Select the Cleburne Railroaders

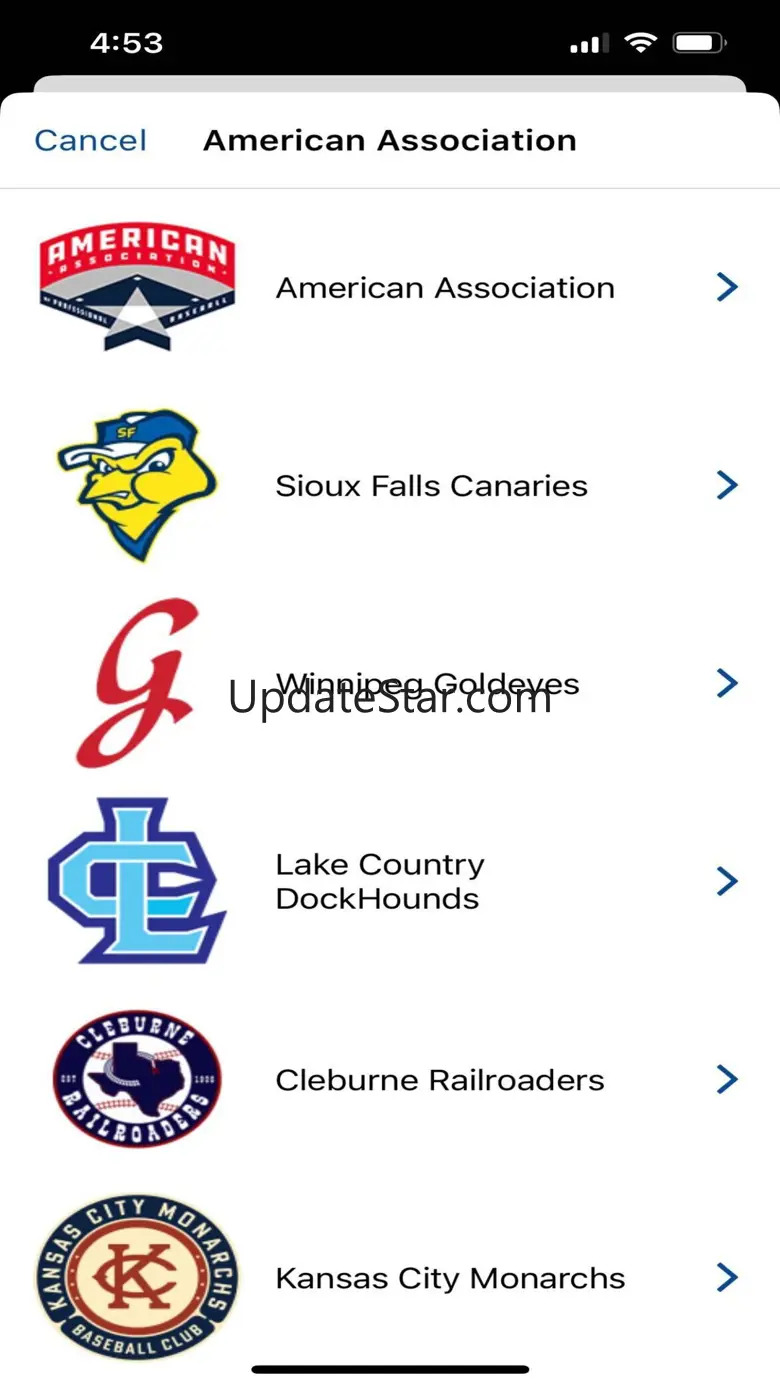[440, 1080]
